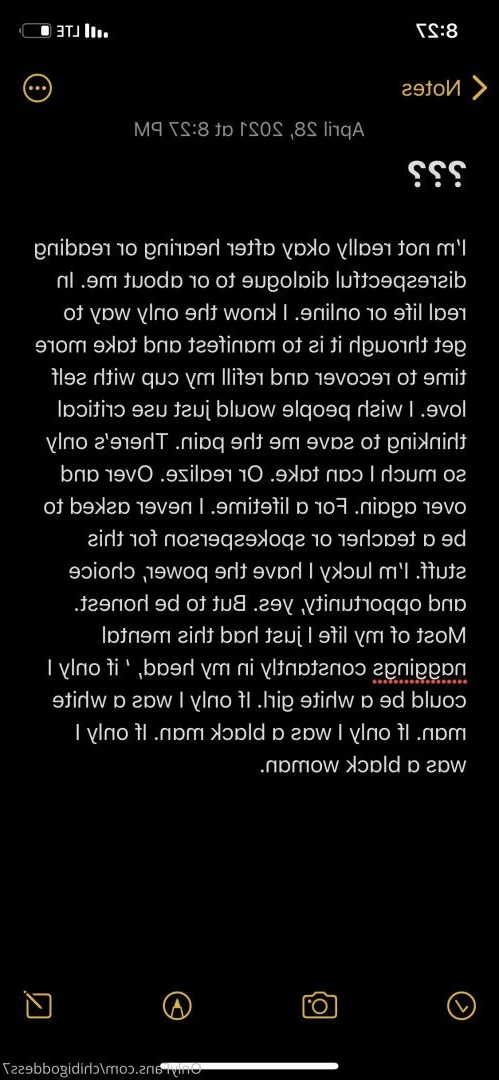The image size is (499, 1080).
Task: Compose a new note
Action: [x=38, y=1004]
